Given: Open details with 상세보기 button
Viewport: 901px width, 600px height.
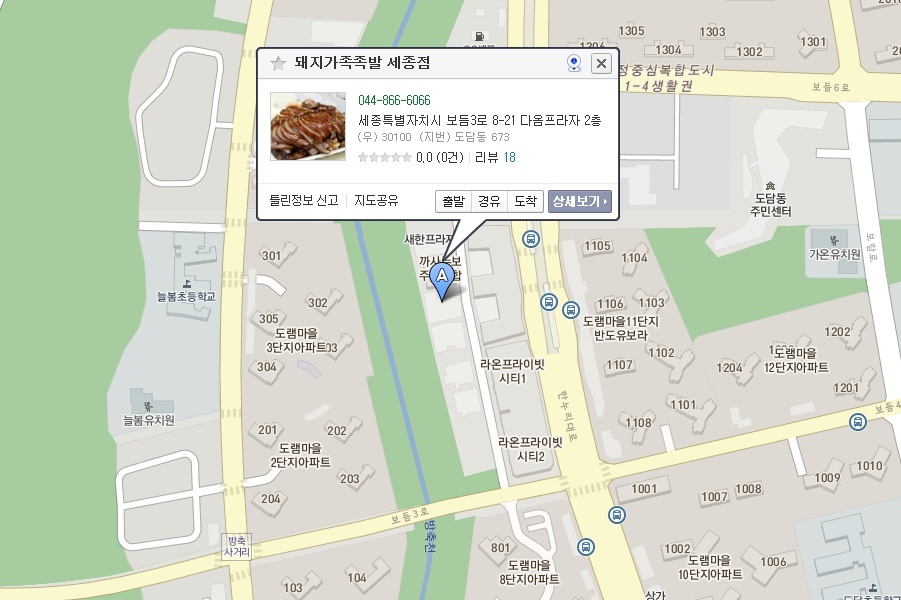Looking at the screenshot, I should pos(579,201).
